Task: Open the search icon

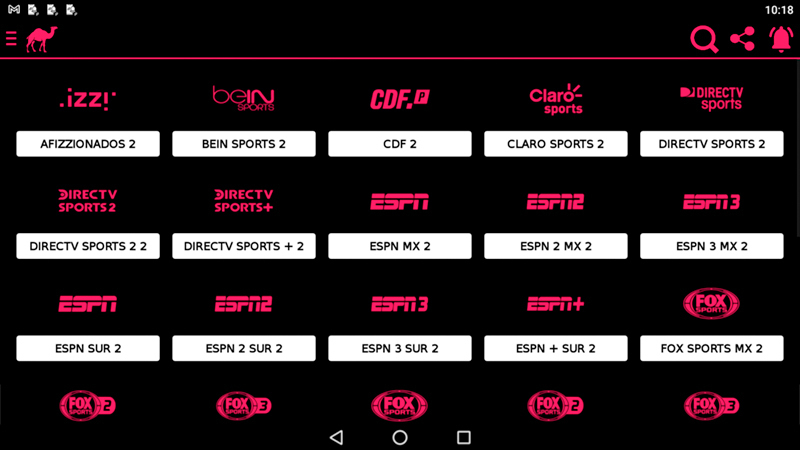Action: tap(704, 39)
